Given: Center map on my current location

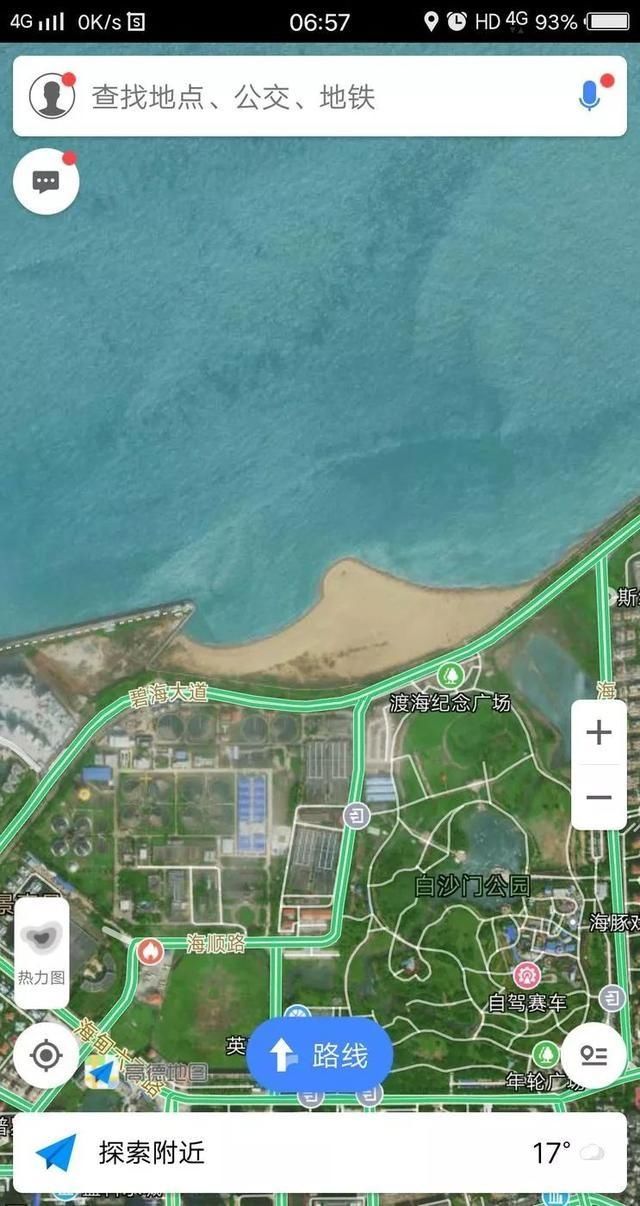Looking at the screenshot, I should pos(46,1055).
